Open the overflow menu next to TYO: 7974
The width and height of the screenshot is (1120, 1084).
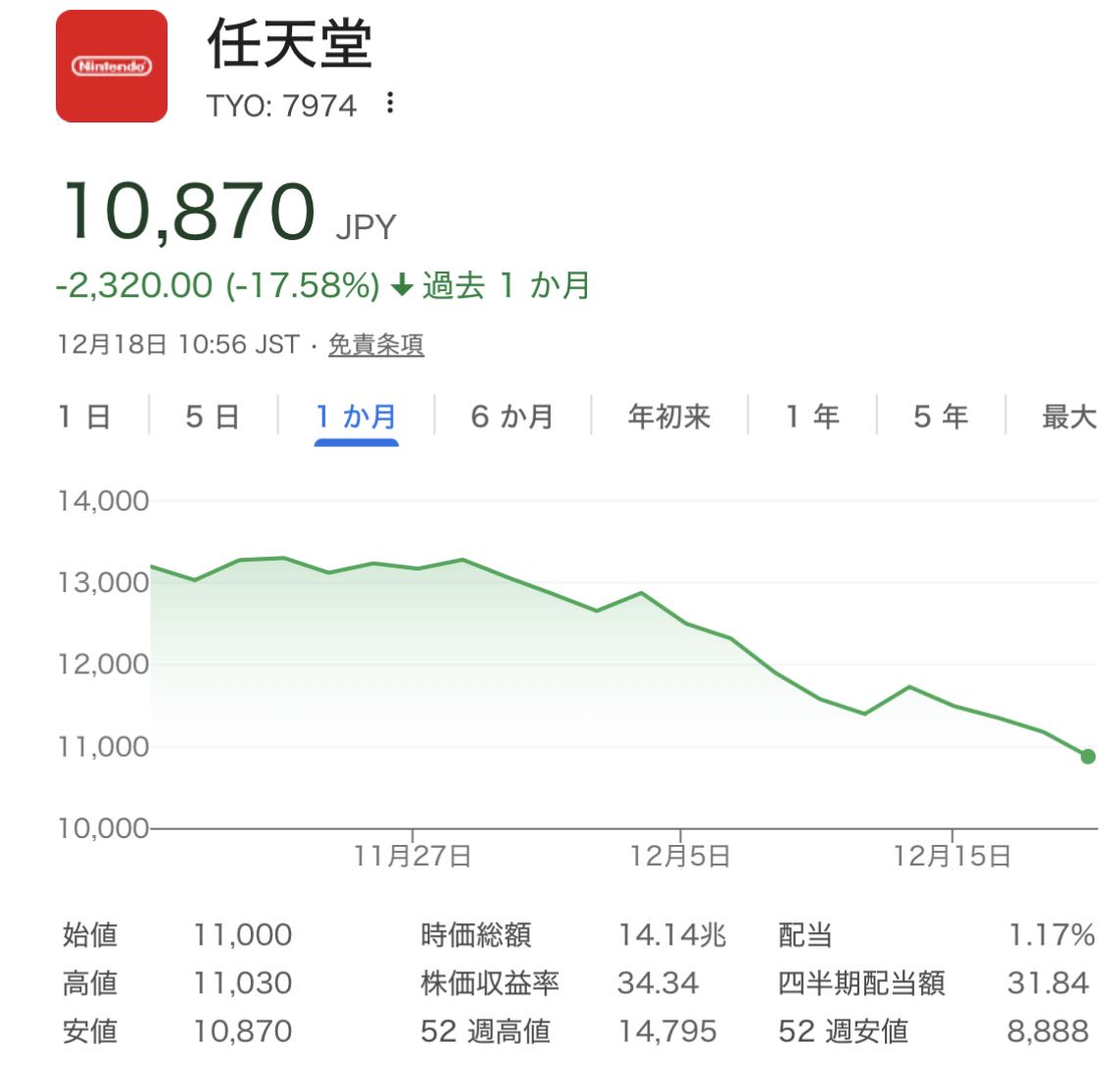(x=390, y=103)
